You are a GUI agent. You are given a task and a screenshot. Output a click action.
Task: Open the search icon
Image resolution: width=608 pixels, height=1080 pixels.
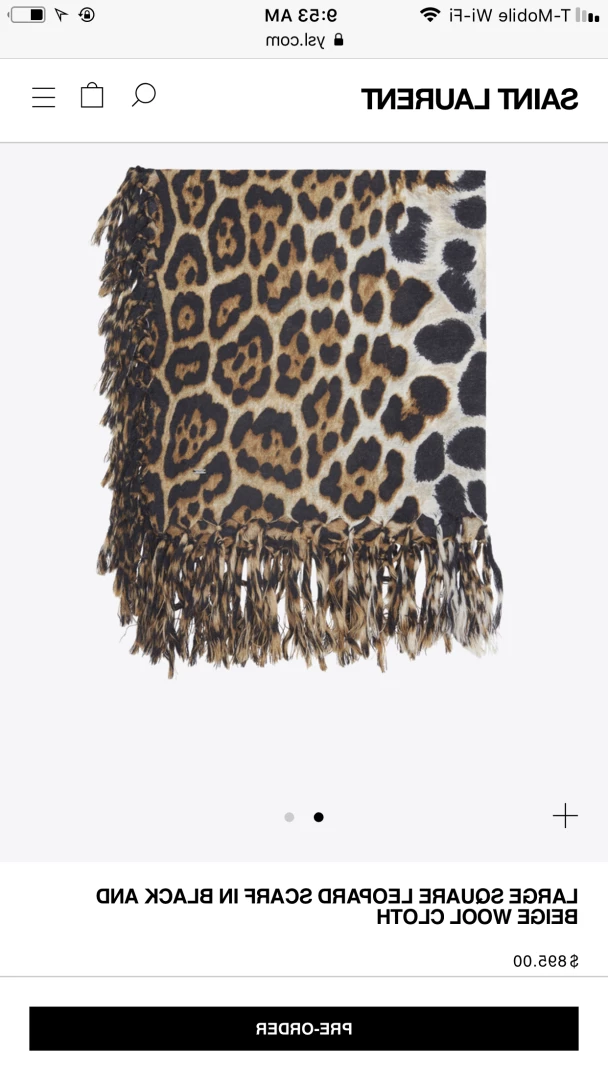pyautogui.click(x=144, y=96)
